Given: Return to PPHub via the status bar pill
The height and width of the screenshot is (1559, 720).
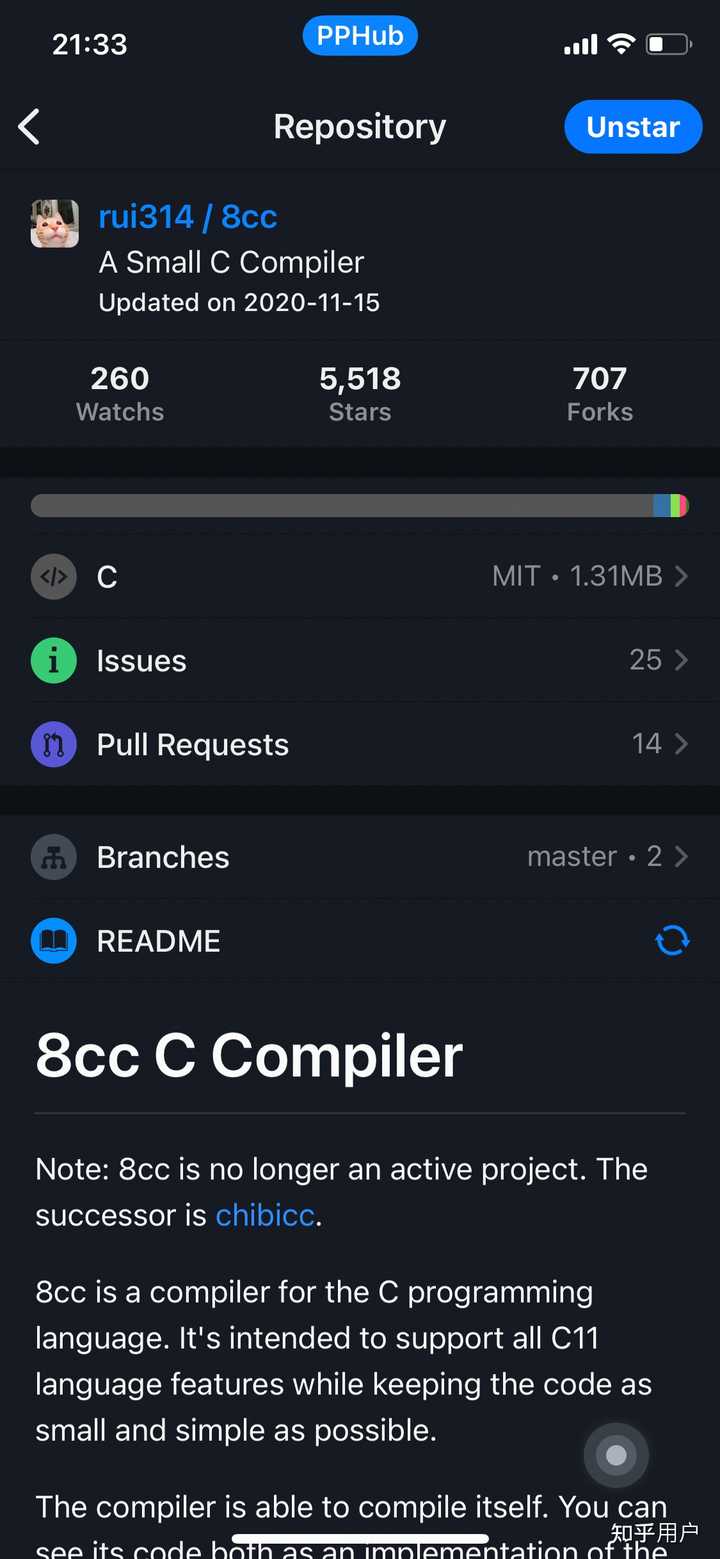Looking at the screenshot, I should pyautogui.click(x=360, y=37).
